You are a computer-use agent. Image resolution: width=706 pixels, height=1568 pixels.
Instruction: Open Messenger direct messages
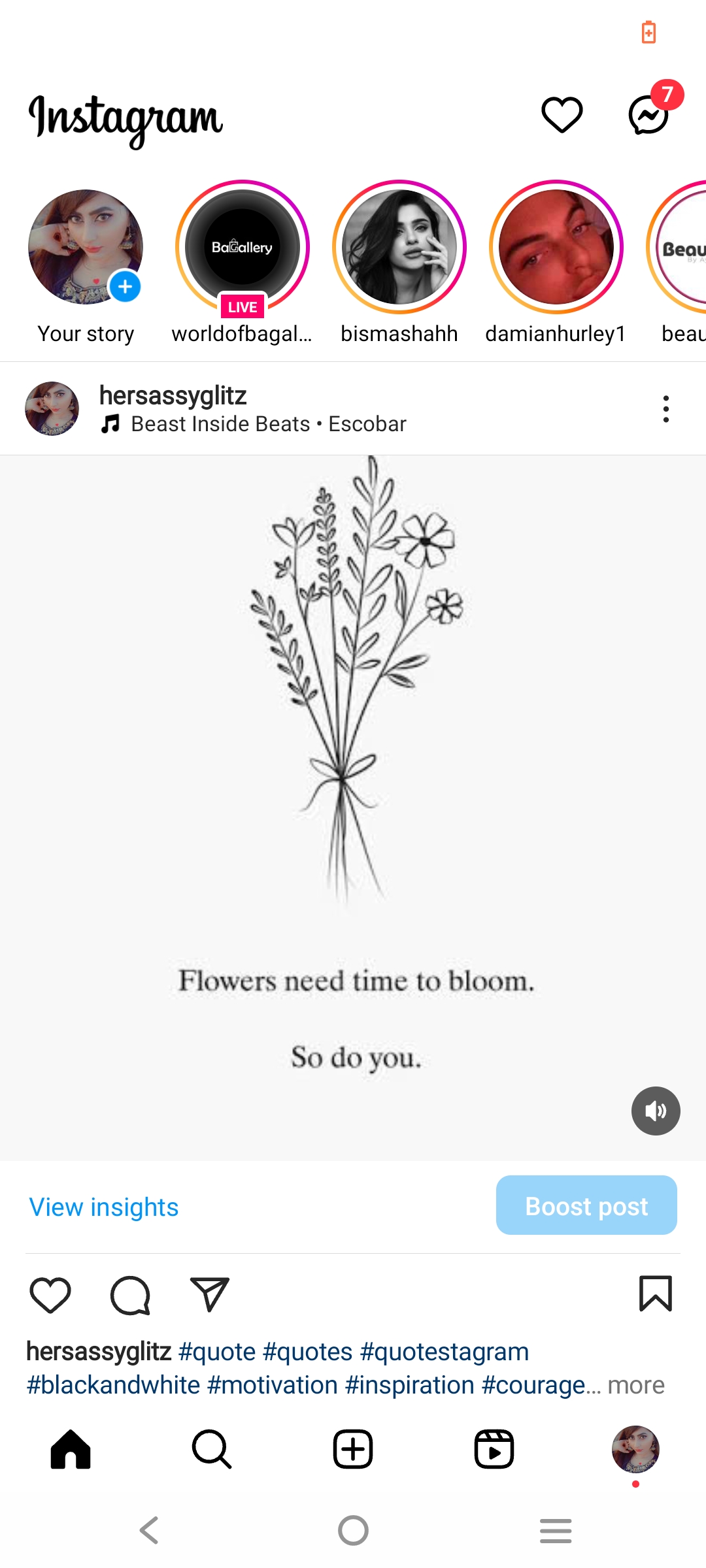click(x=648, y=116)
